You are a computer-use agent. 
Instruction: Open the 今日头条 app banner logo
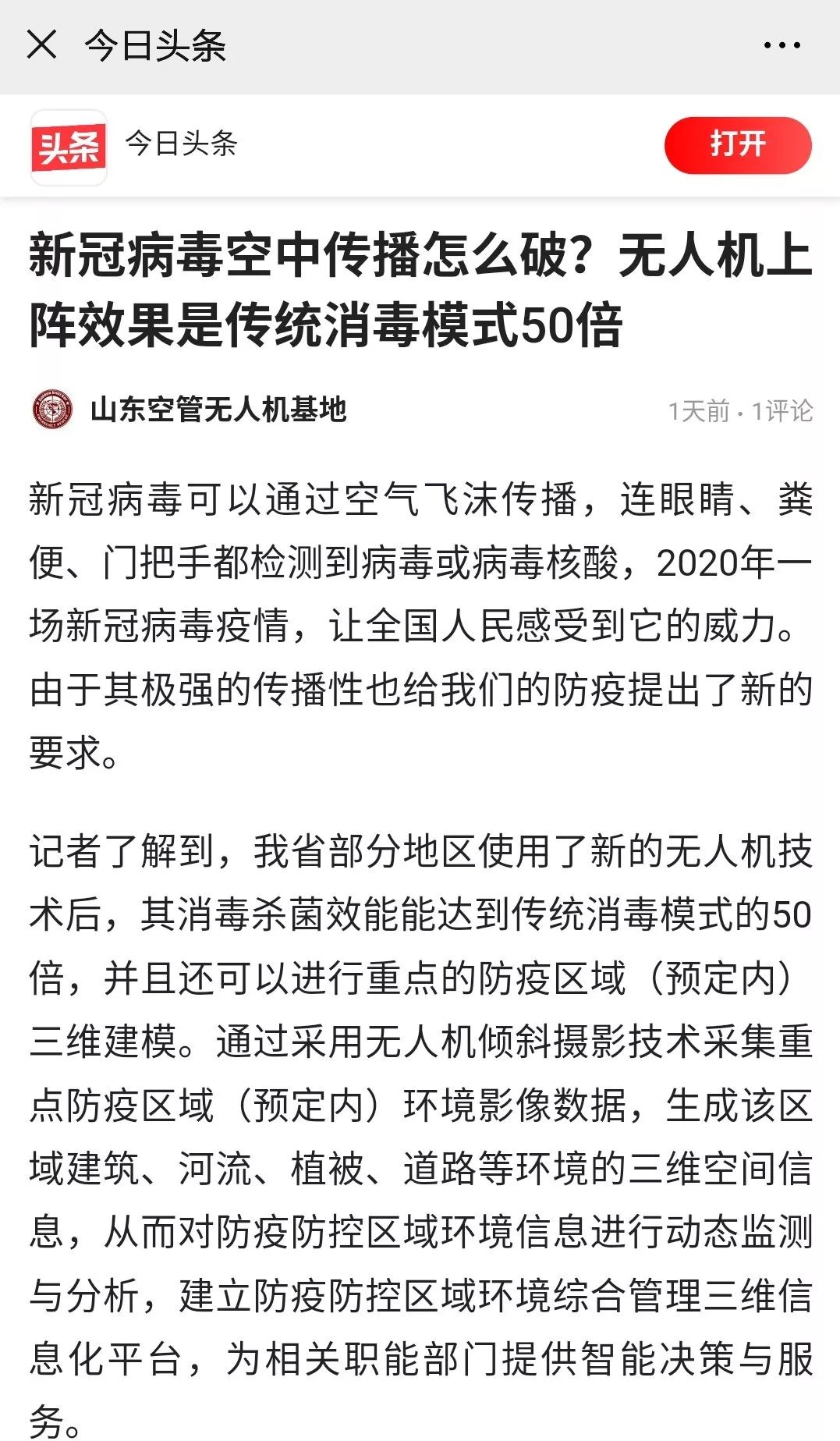coord(69,147)
